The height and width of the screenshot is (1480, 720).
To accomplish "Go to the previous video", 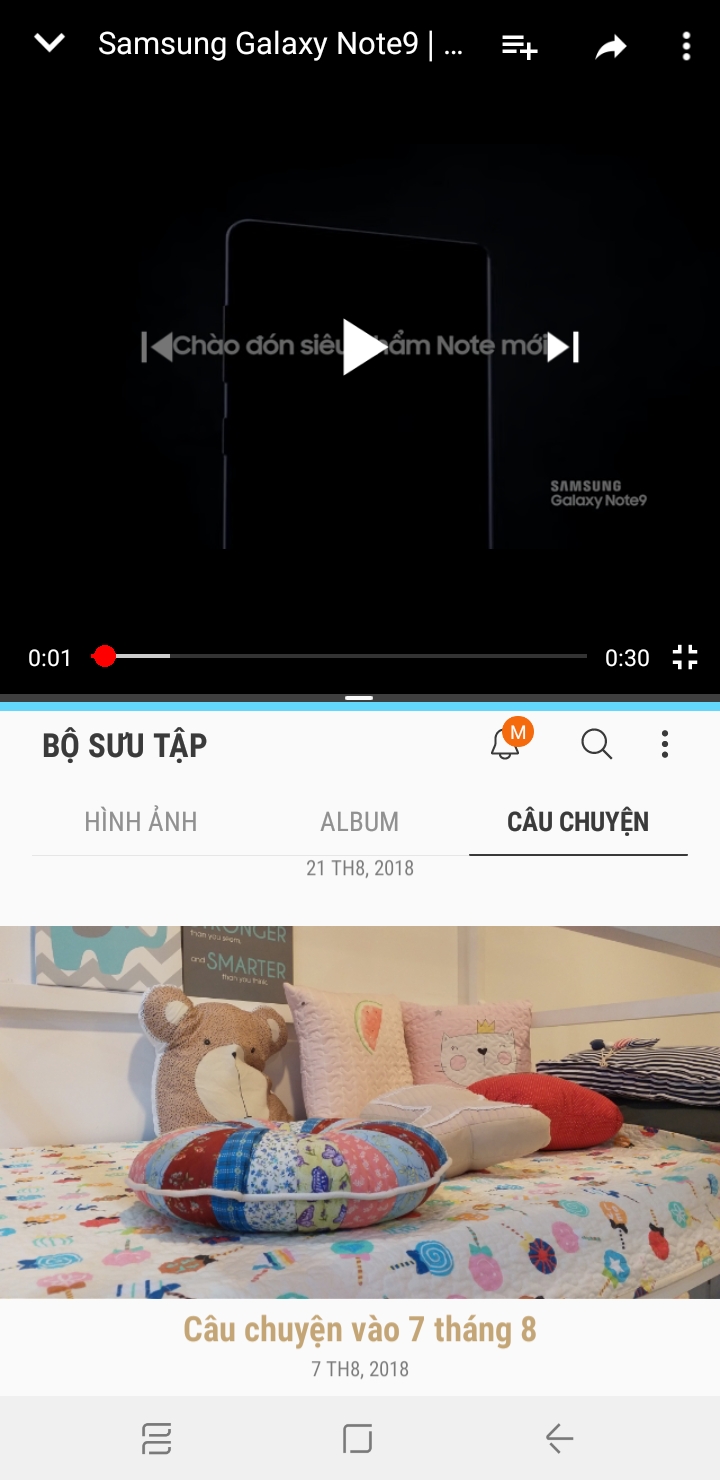I will coord(157,347).
